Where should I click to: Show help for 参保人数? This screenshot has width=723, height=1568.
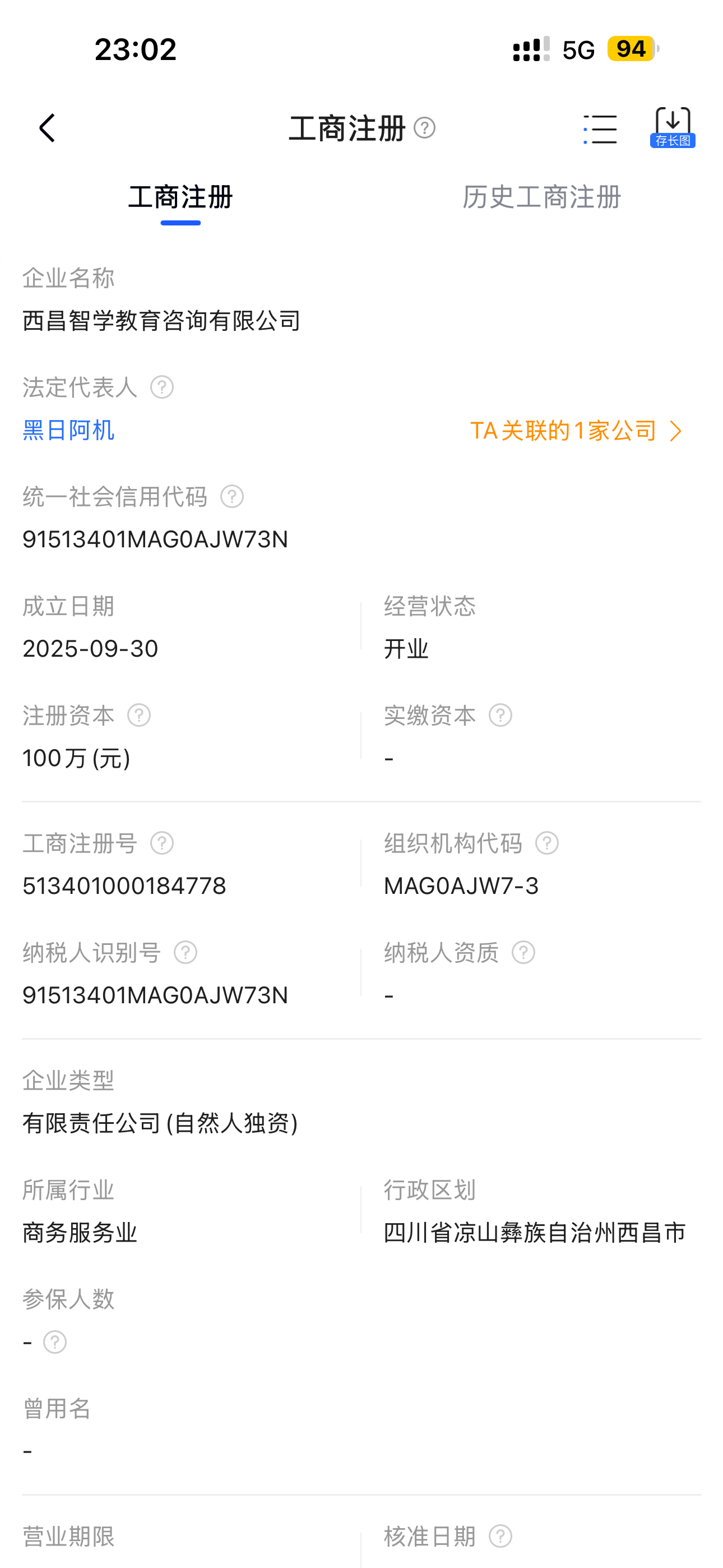(55, 1341)
